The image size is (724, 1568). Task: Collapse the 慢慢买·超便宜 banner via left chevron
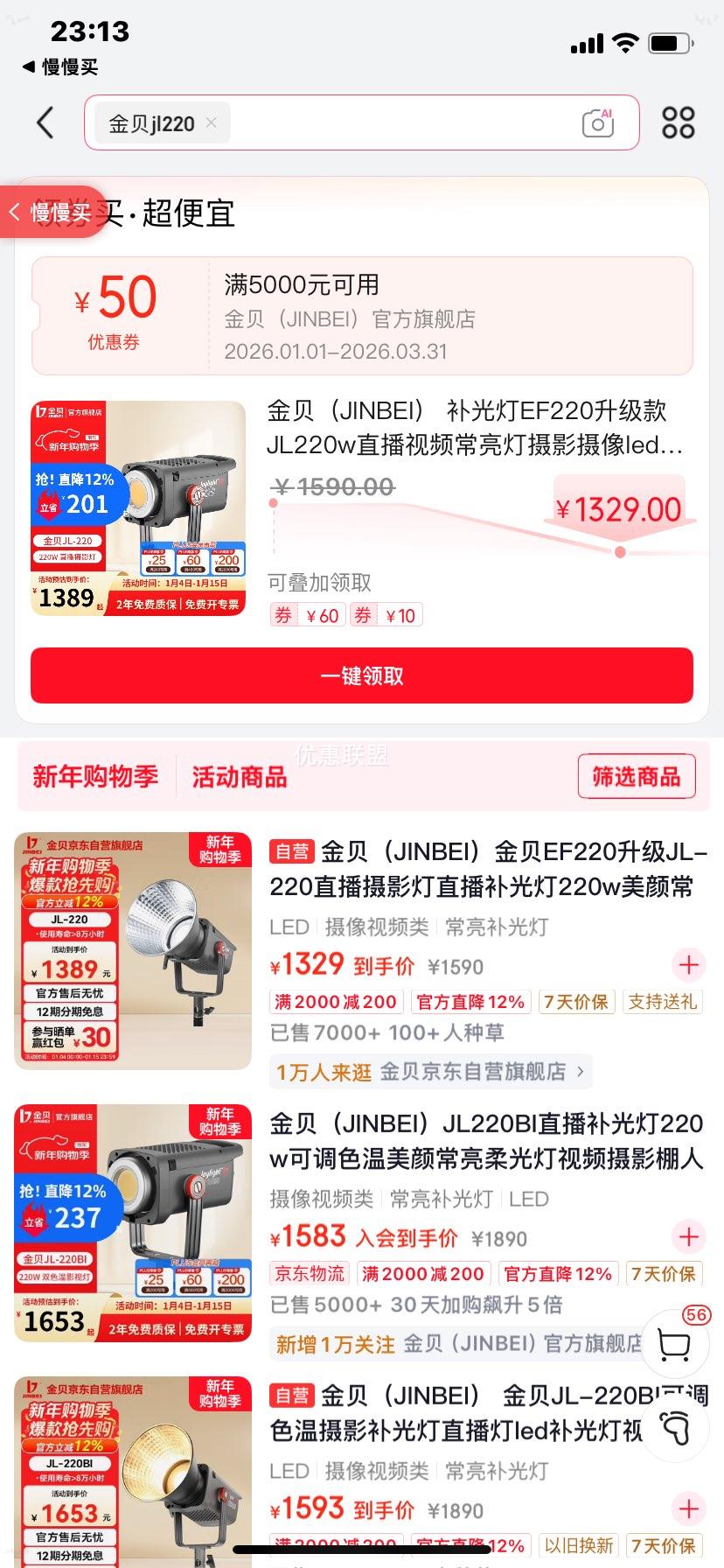pyautogui.click(x=14, y=213)
